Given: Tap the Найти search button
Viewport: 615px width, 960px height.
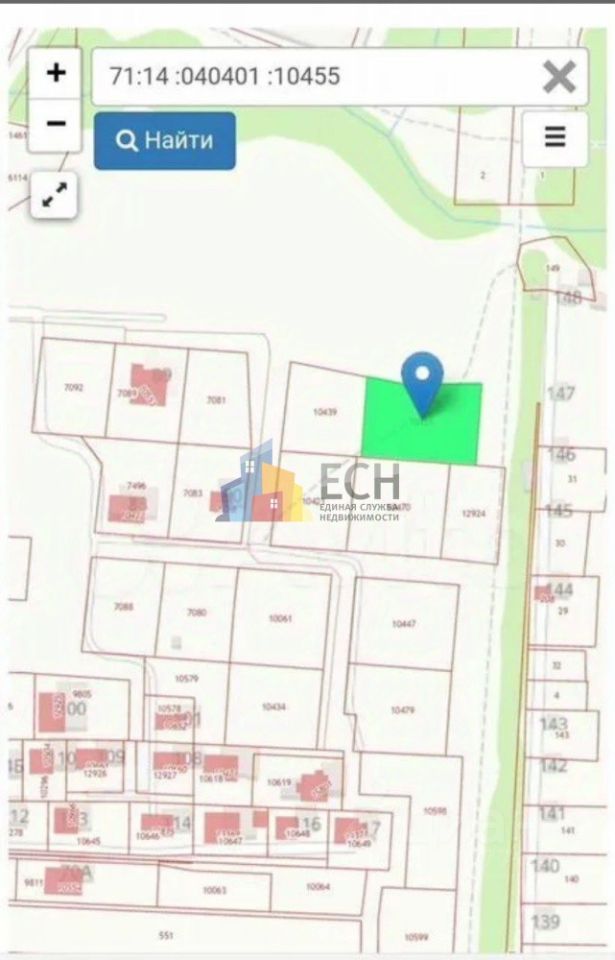Looking at the screenshot, I should [x=165, y=140].
